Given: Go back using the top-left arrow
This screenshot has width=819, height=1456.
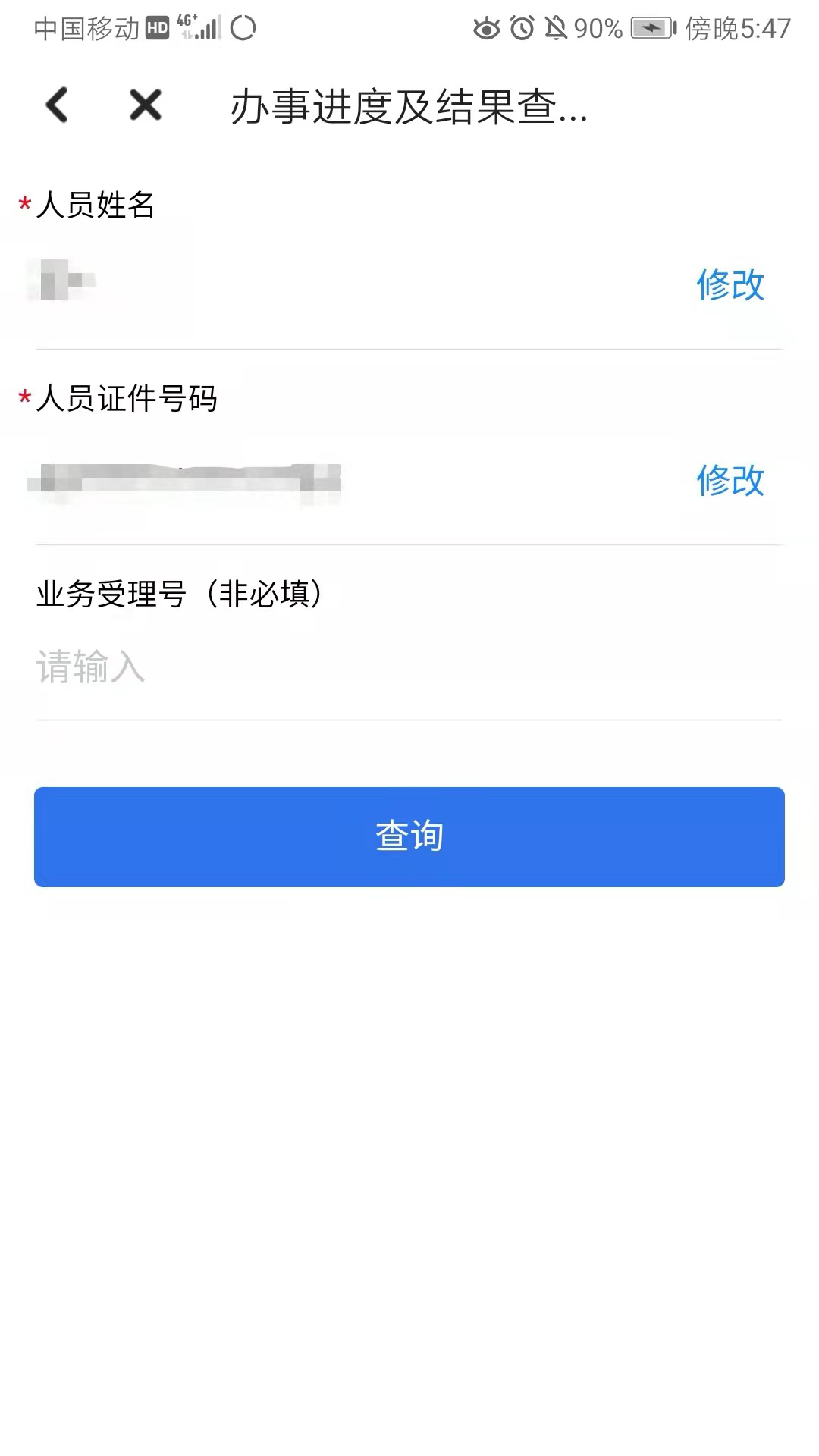Looking at the screenshot, I should point(58,105).
